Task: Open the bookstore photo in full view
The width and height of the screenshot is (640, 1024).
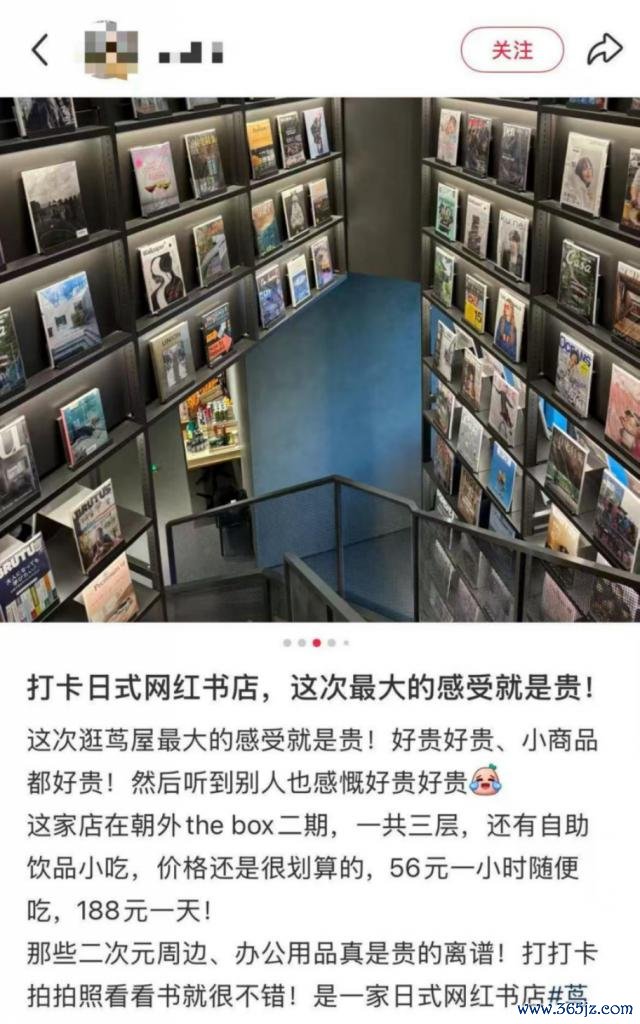Action: click(x=320, y=358)
